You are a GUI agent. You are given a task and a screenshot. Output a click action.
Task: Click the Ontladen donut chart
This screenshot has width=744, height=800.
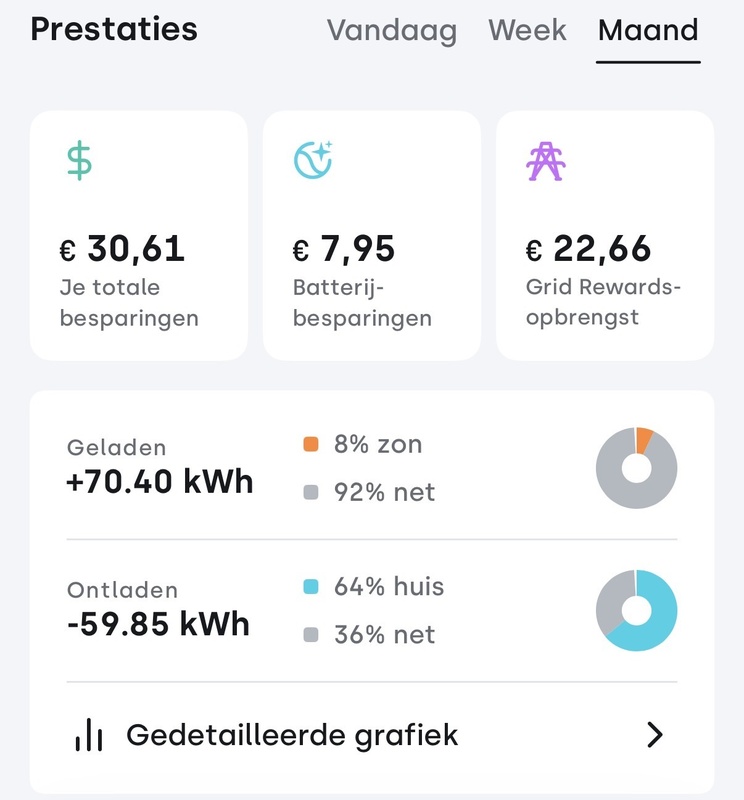pyautogui.click(x=637, y=610)
